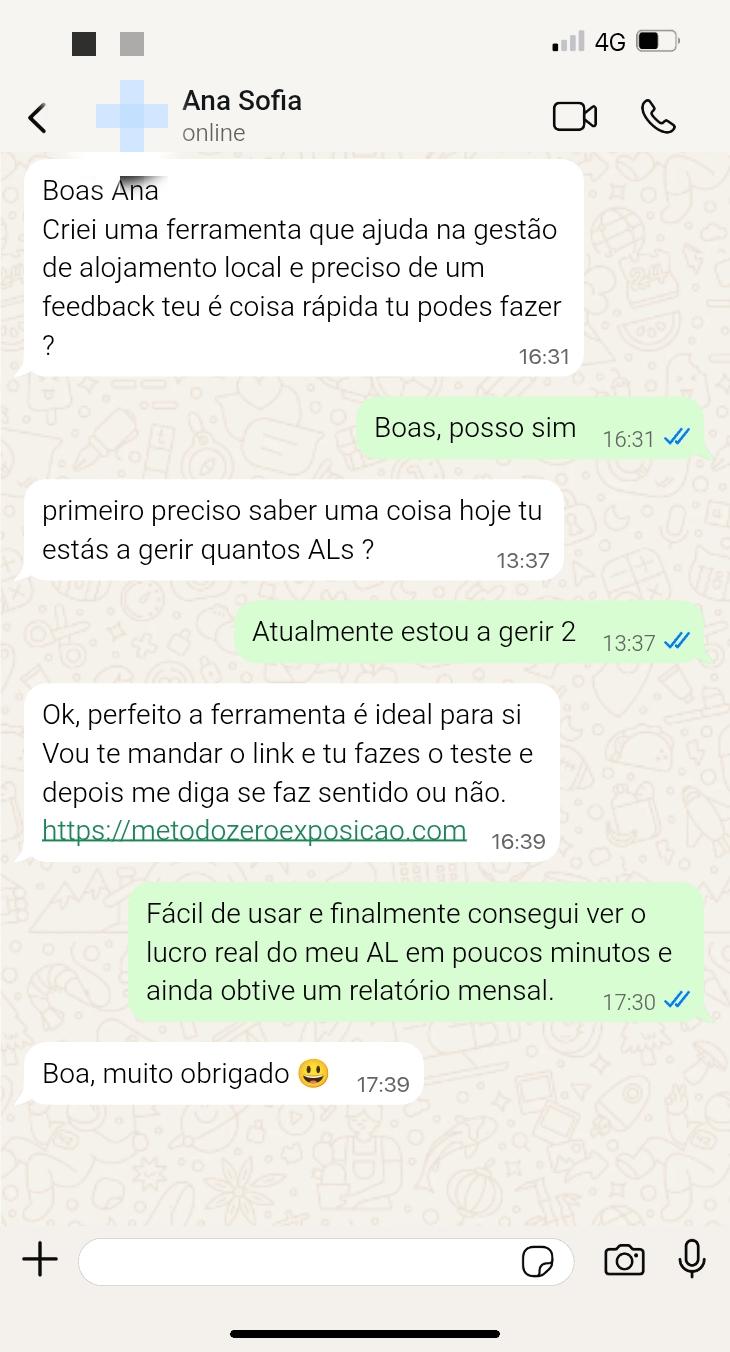Tap the smiley emoji in 'Boa, muito obrigado'
The height and width of the screenshot is (1352, 730).
(314, 1072)
